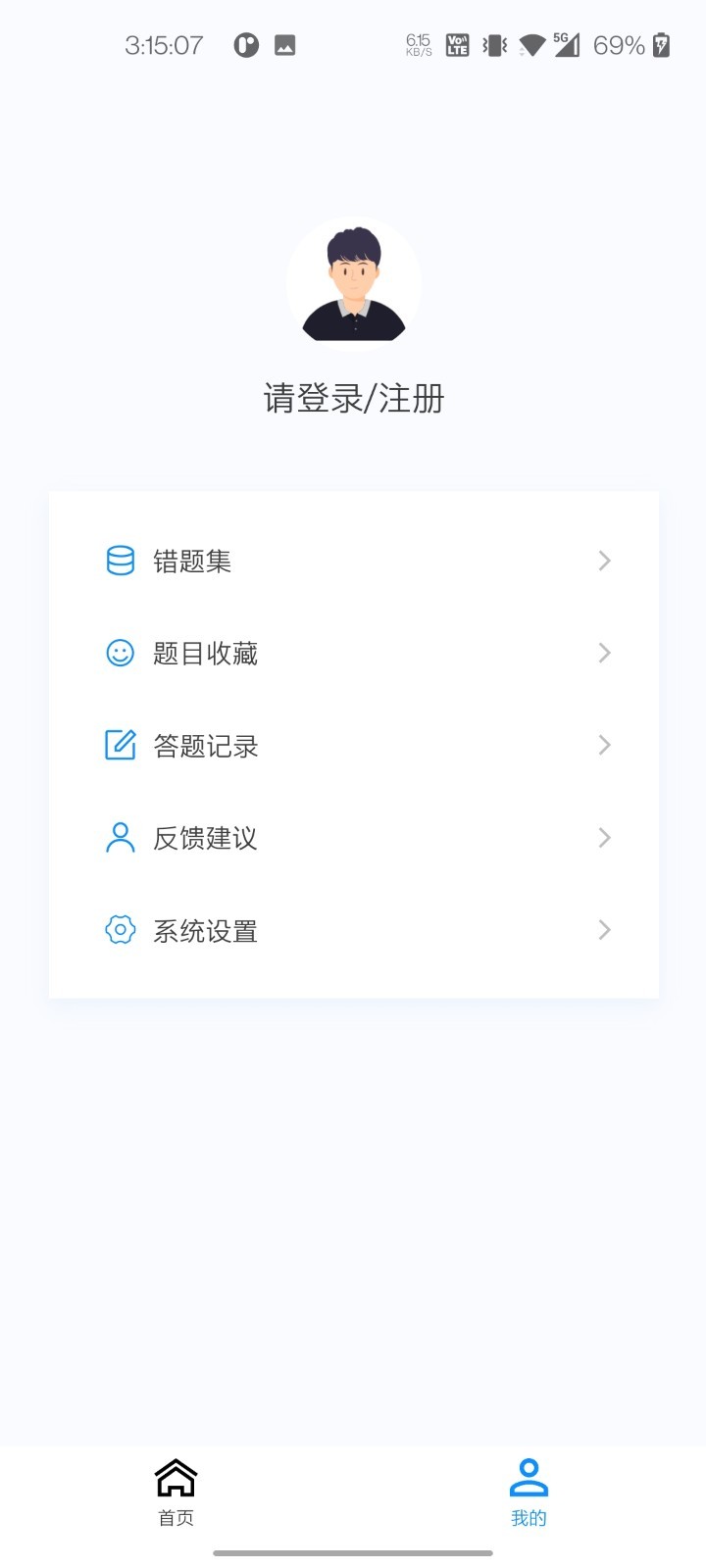This screenshot has width=706, height=1568.
Task: Open 题目收藏 using its right arrow
Action: coord(604,653)
